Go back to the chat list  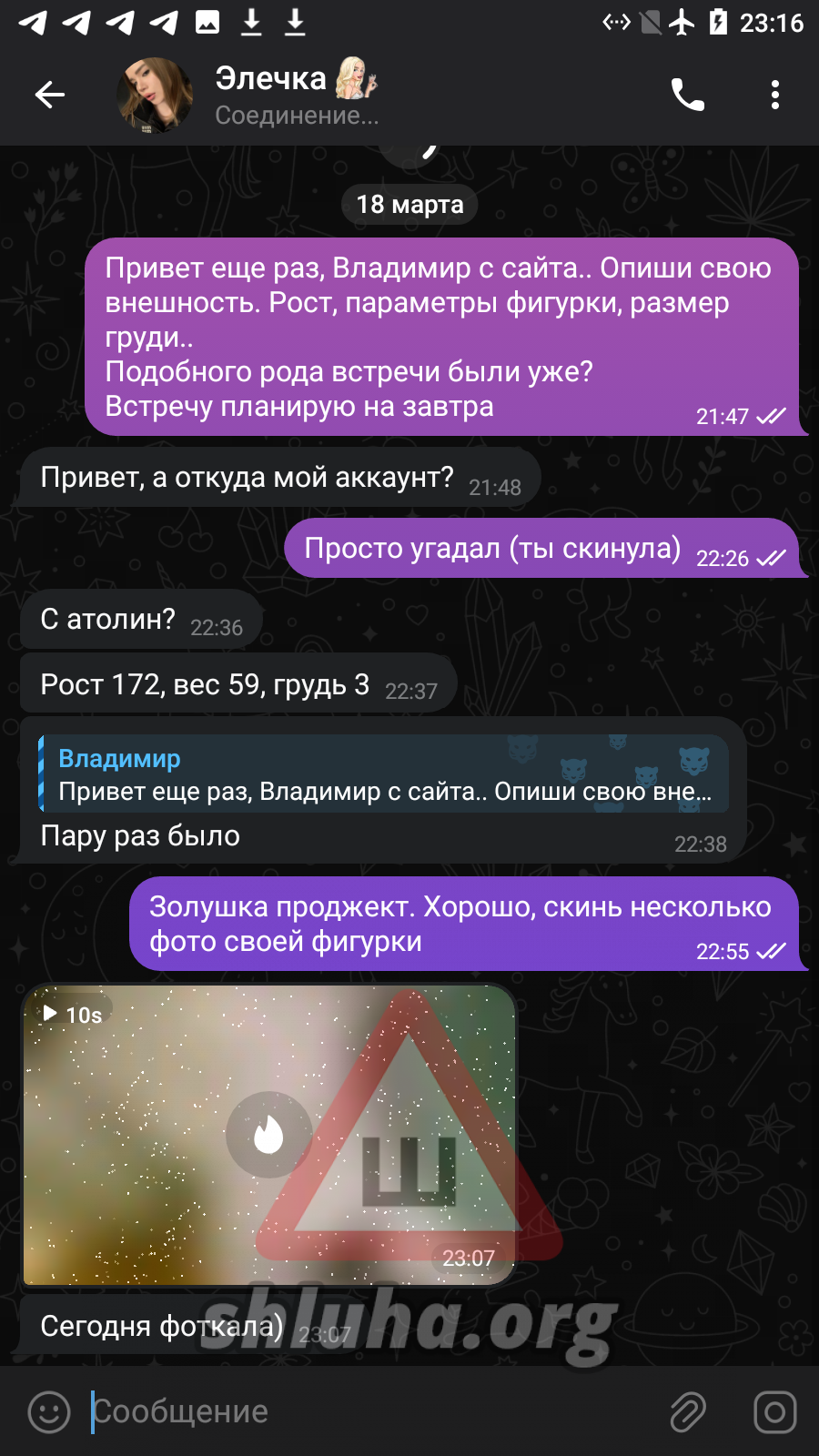pyautogui.click(x=50, y=95)
